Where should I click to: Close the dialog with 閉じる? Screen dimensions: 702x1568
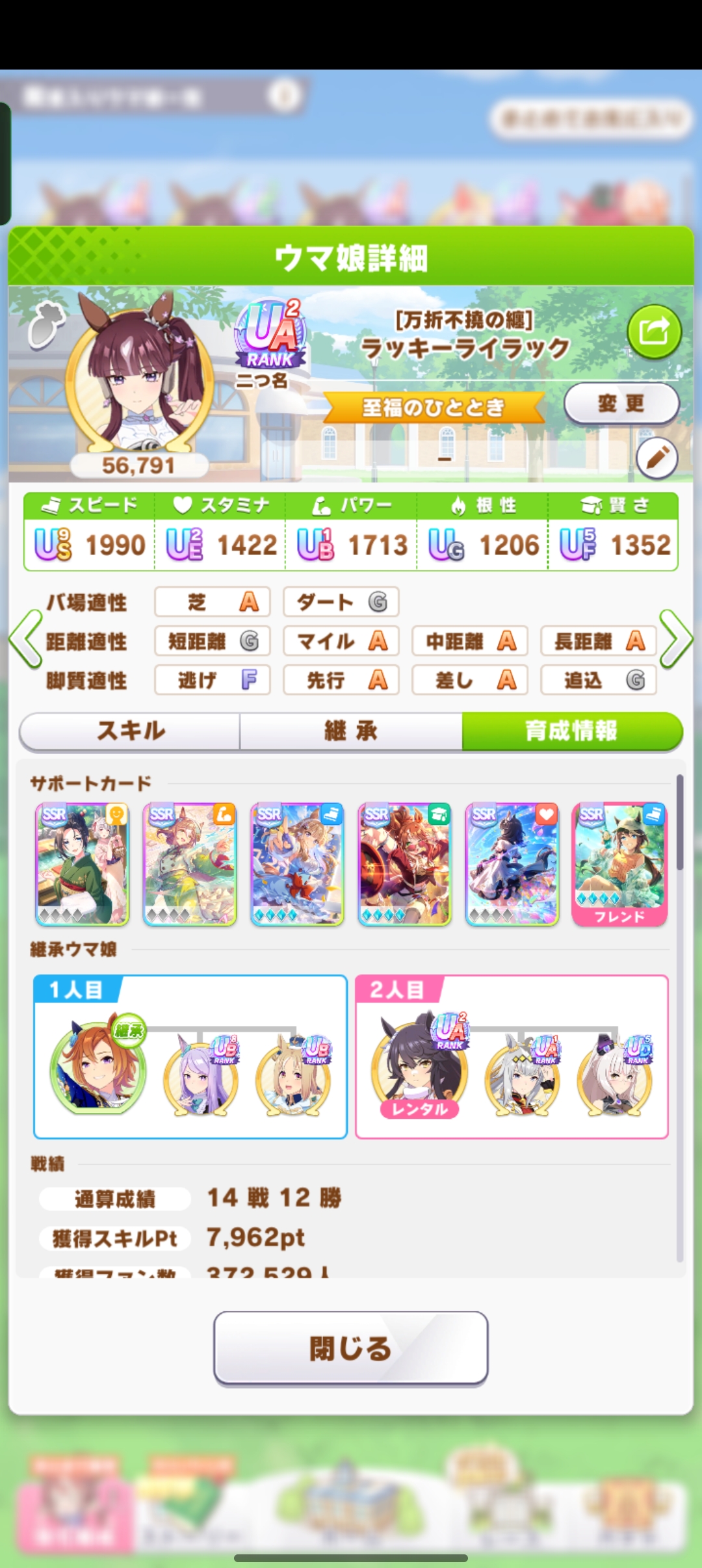point(351,1348)
